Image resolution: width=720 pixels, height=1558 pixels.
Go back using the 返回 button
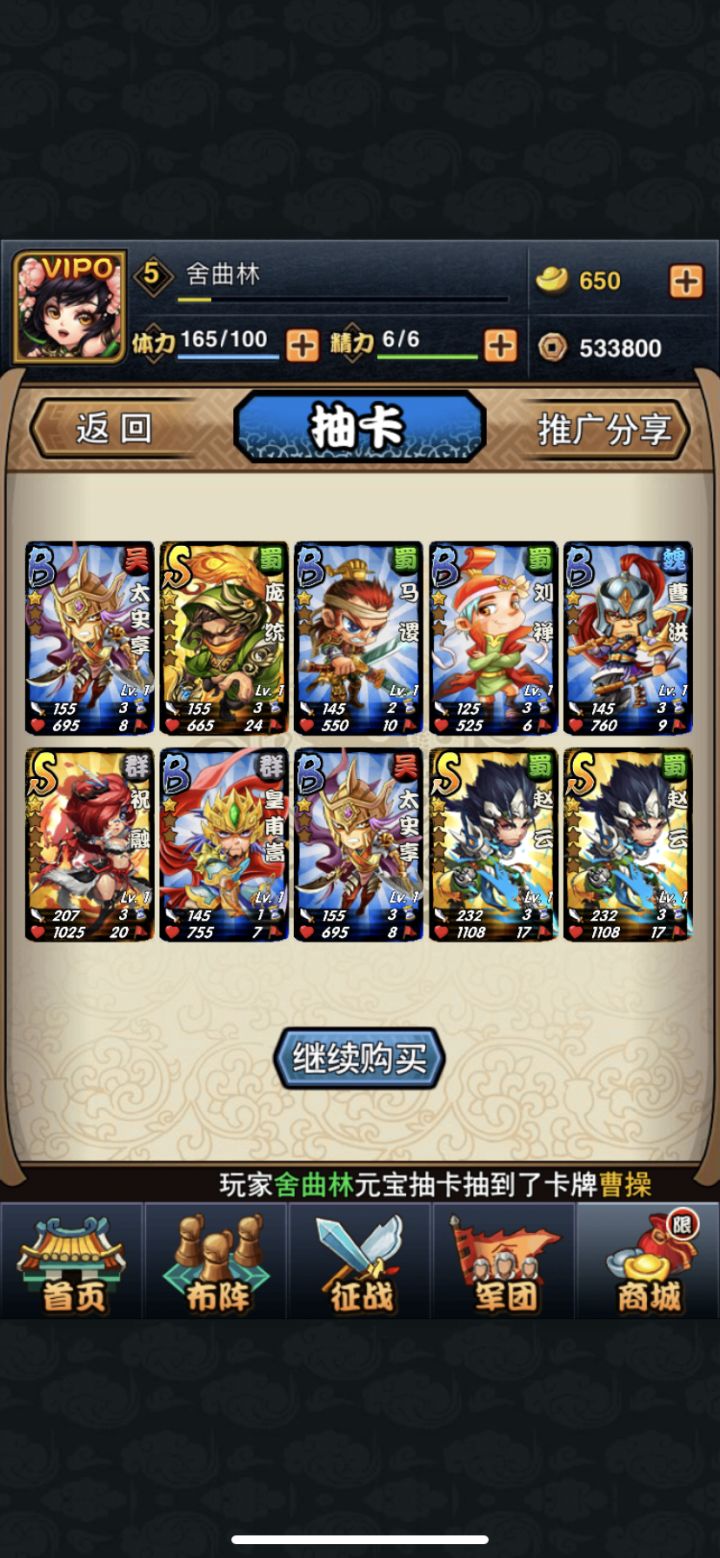tap(117, 426)
